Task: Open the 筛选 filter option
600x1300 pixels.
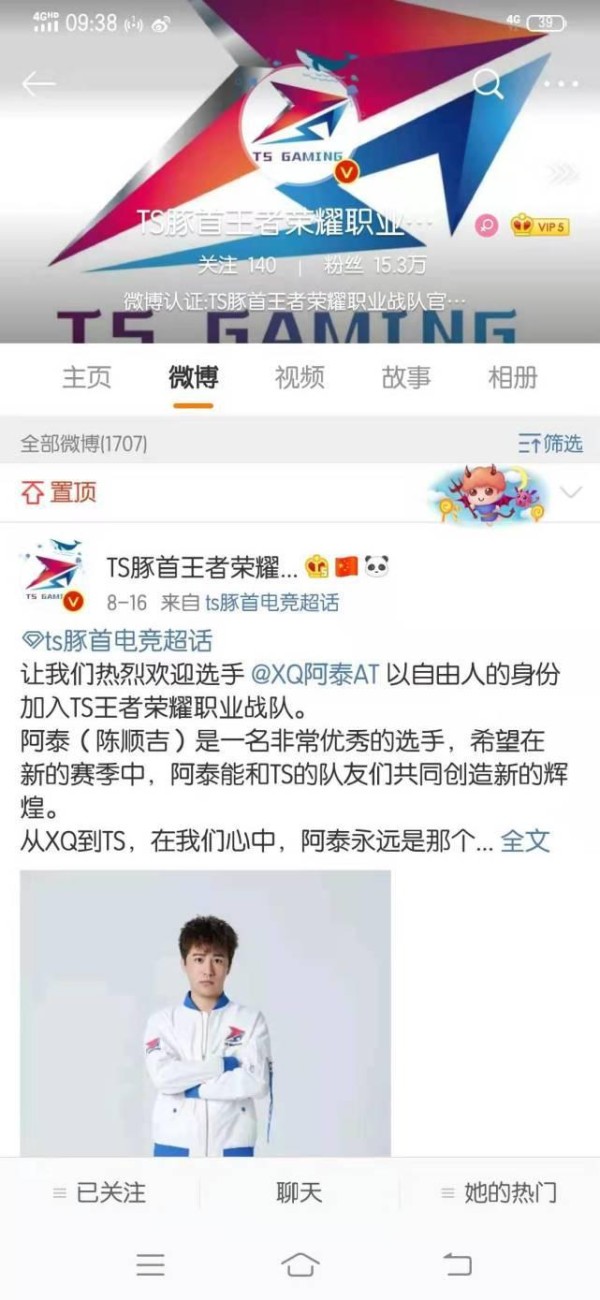Action: pos(550,443)
